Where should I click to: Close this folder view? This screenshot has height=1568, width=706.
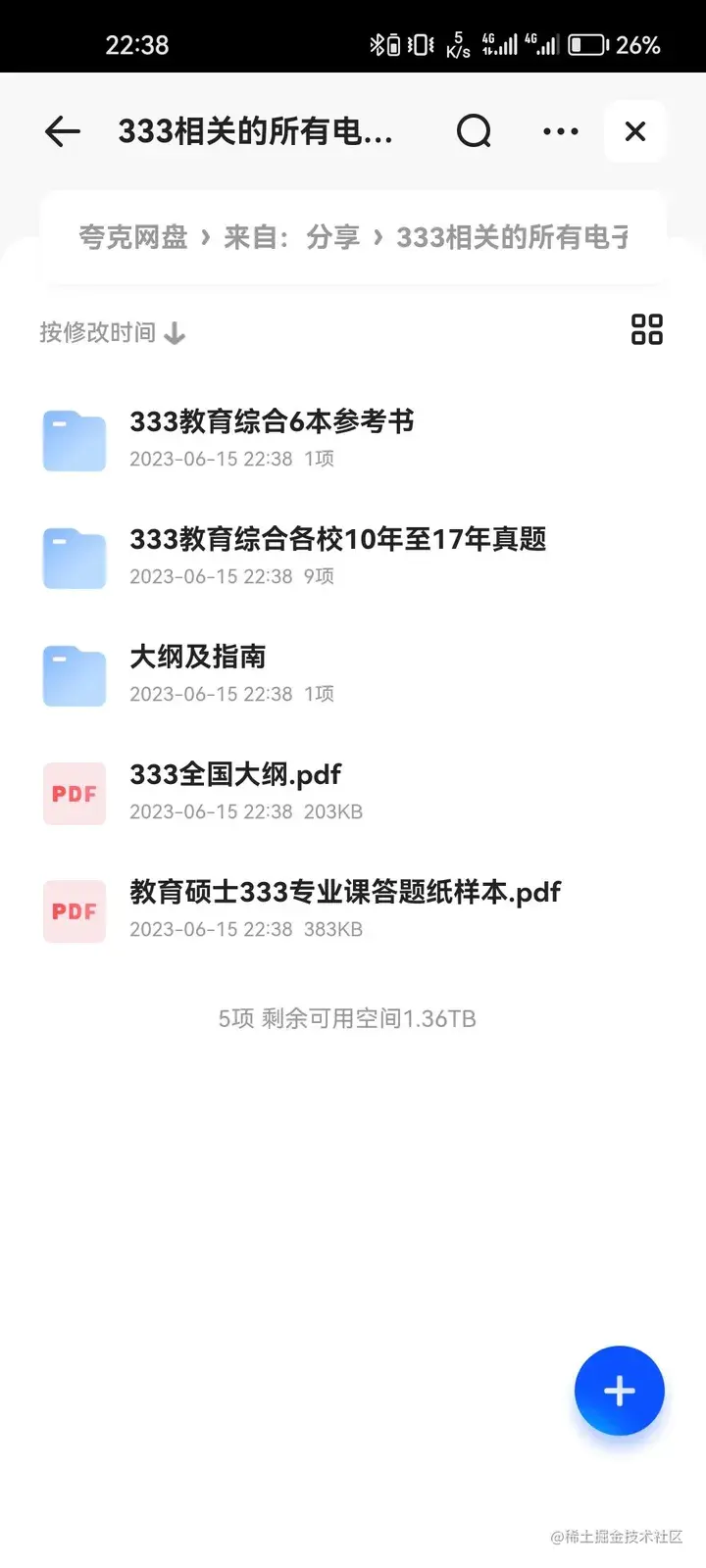pos(635,131)
